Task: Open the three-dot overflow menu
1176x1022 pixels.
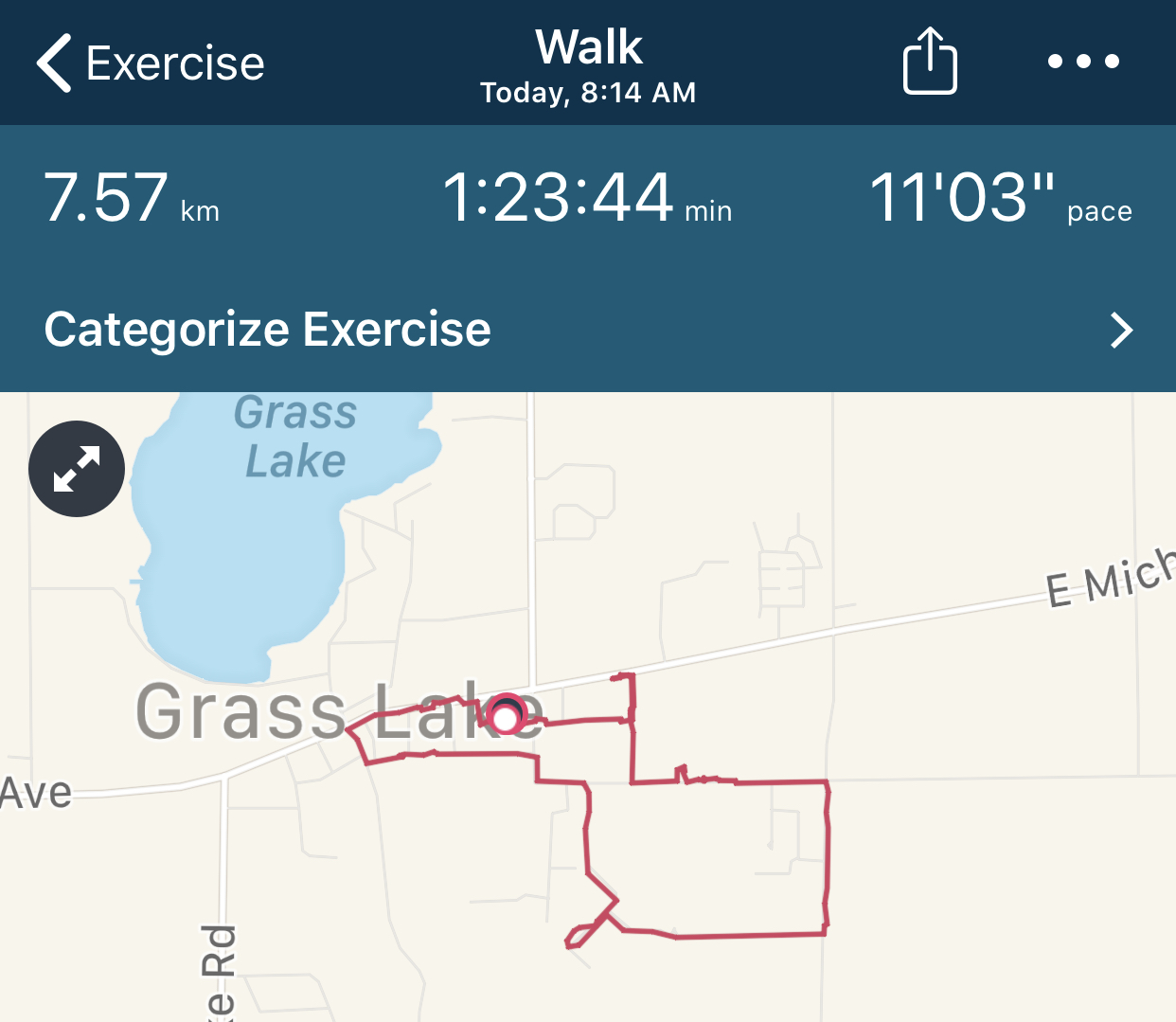Action: (1083, 62)
